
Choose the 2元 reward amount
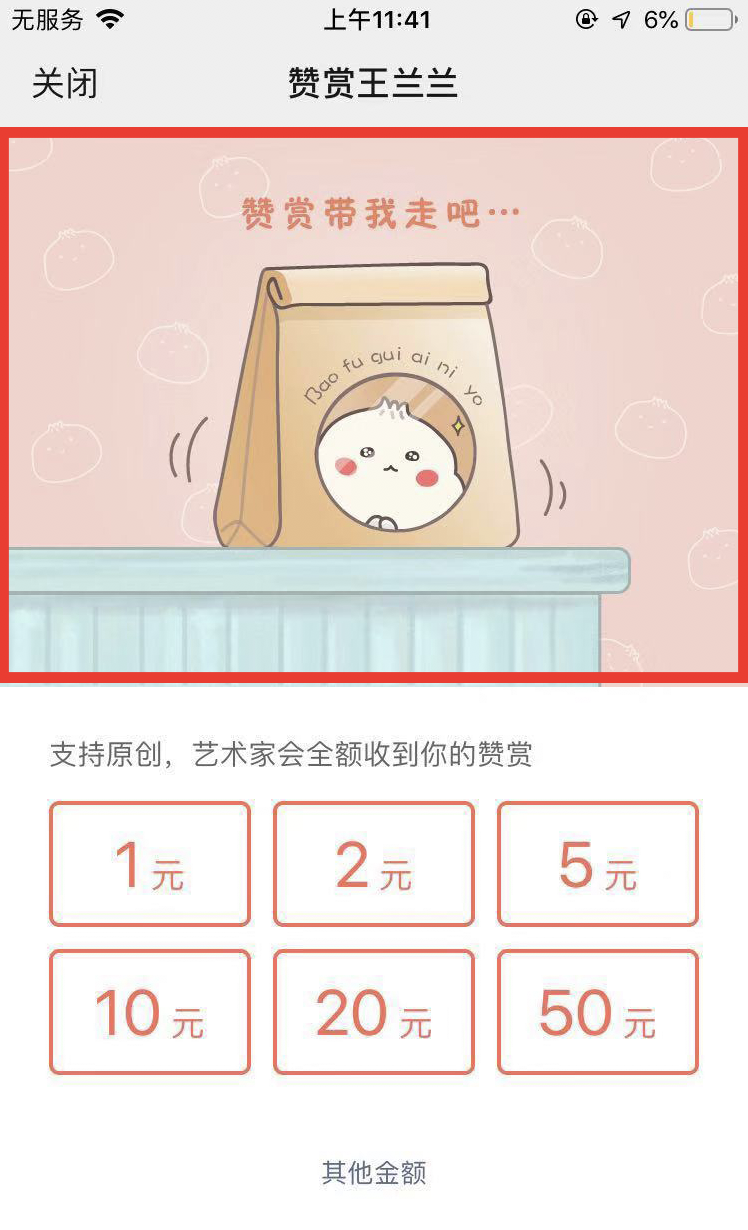point(374,864)
